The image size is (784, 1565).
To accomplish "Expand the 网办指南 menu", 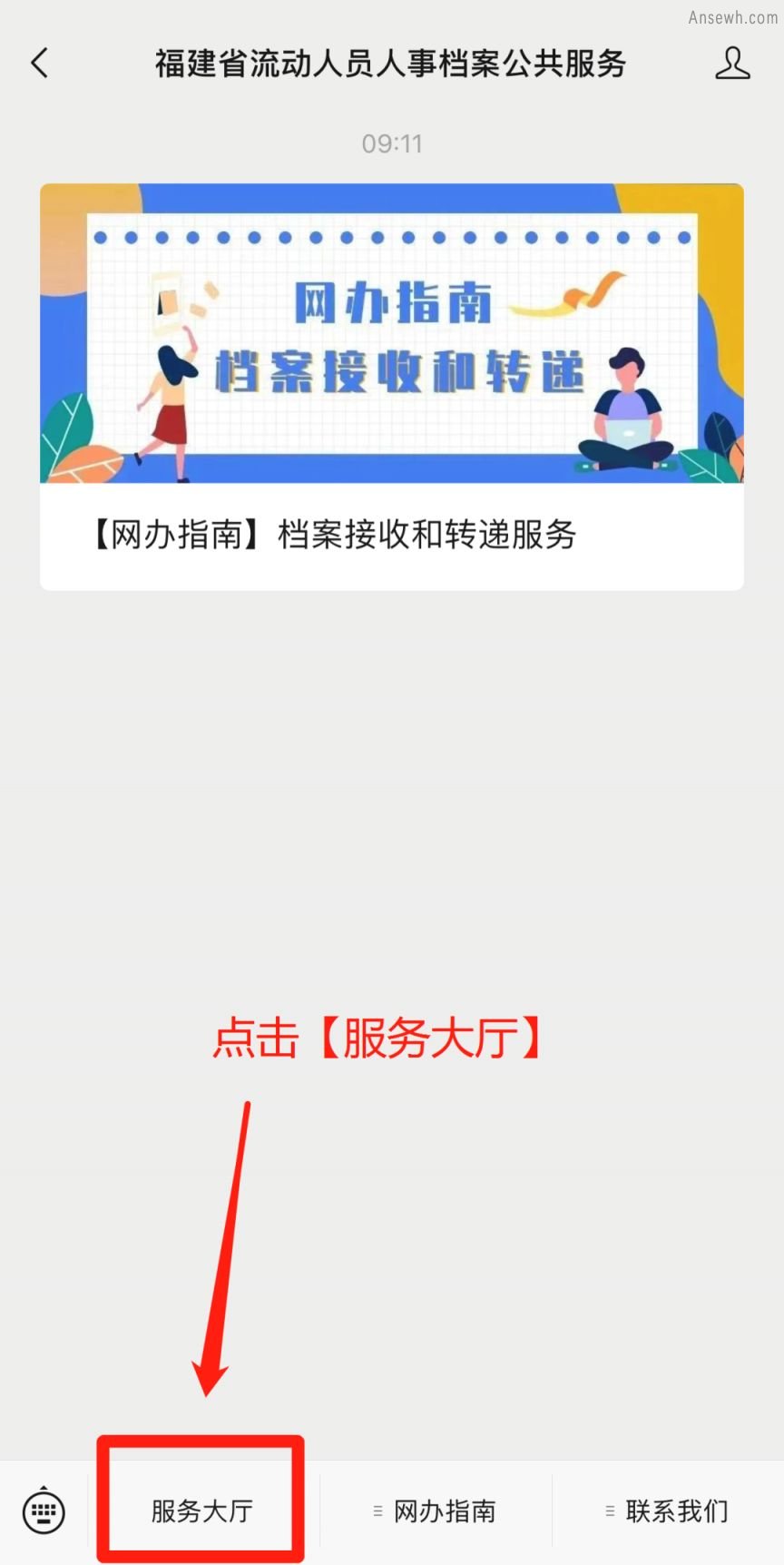I will click(x=436, y=1511).
